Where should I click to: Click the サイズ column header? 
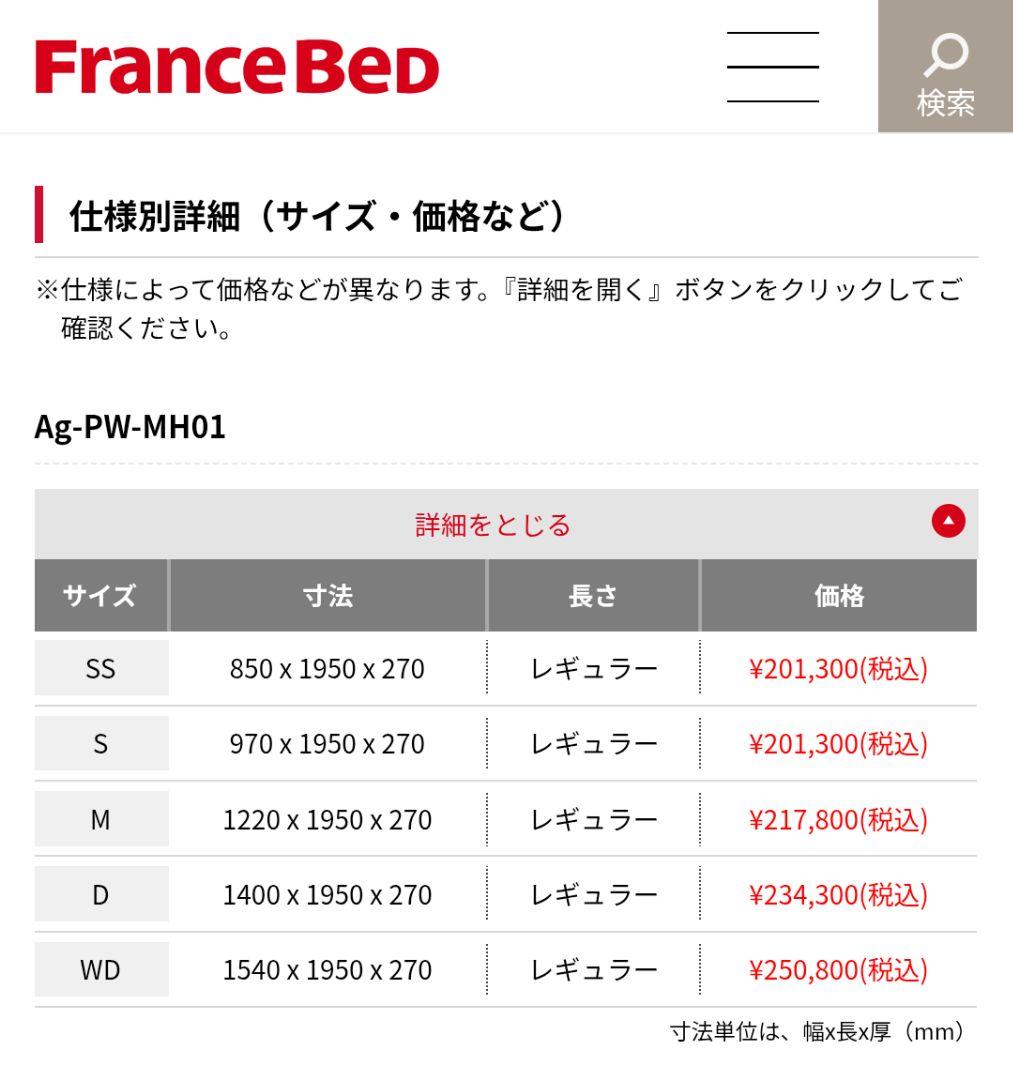click(x=99, y=596)
